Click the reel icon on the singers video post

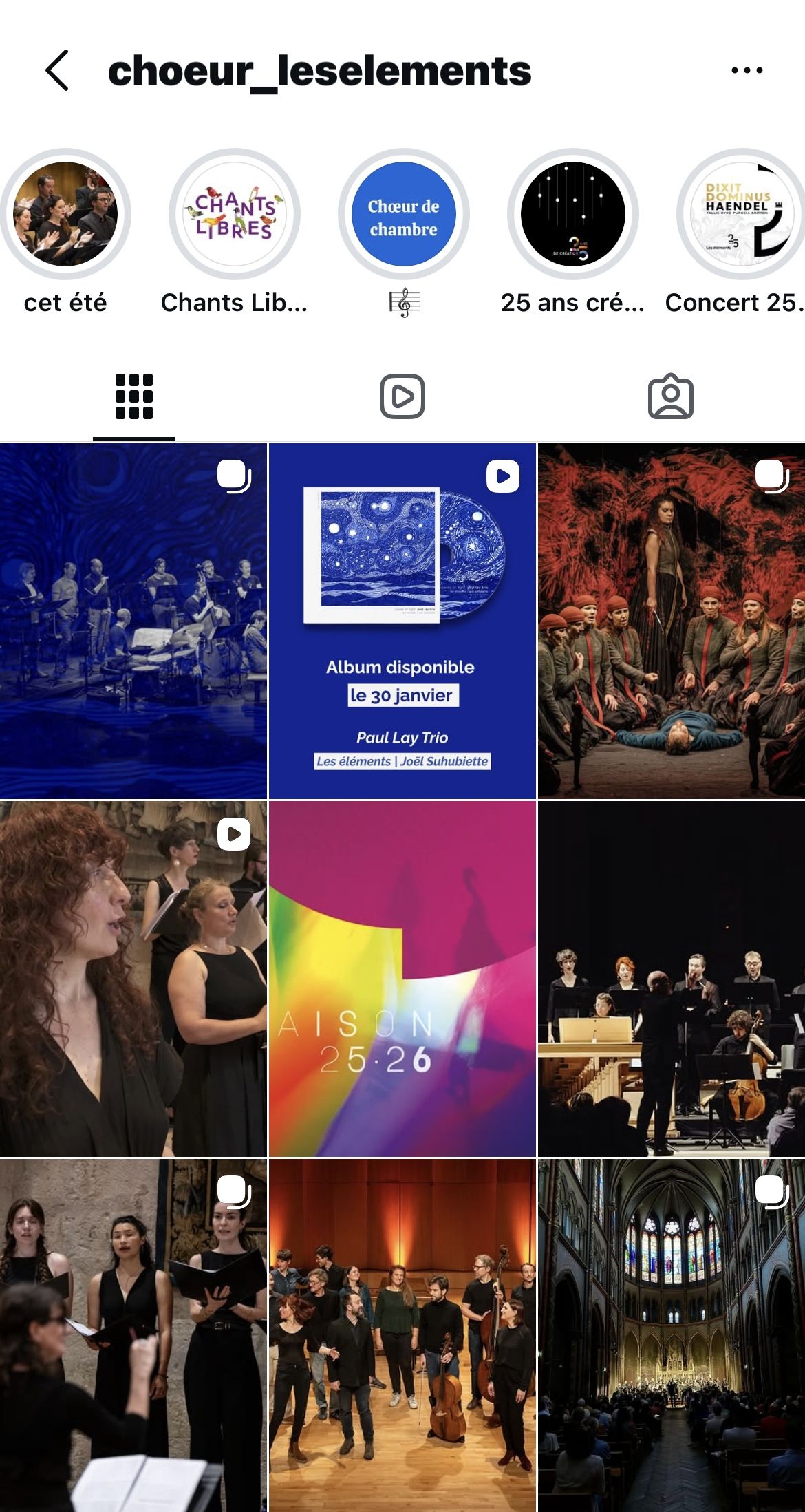pos(234,834)
